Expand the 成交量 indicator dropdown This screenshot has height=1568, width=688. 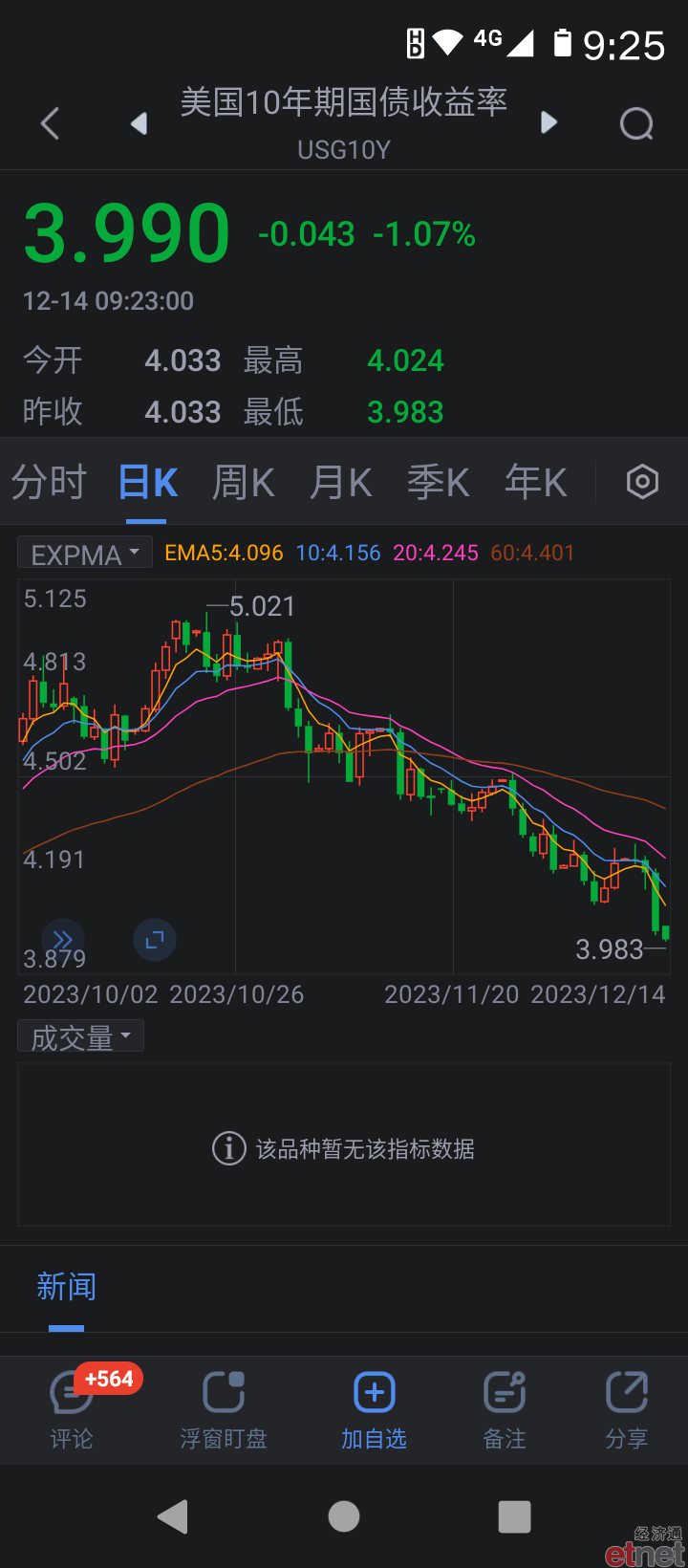(x=81, y=1036)
